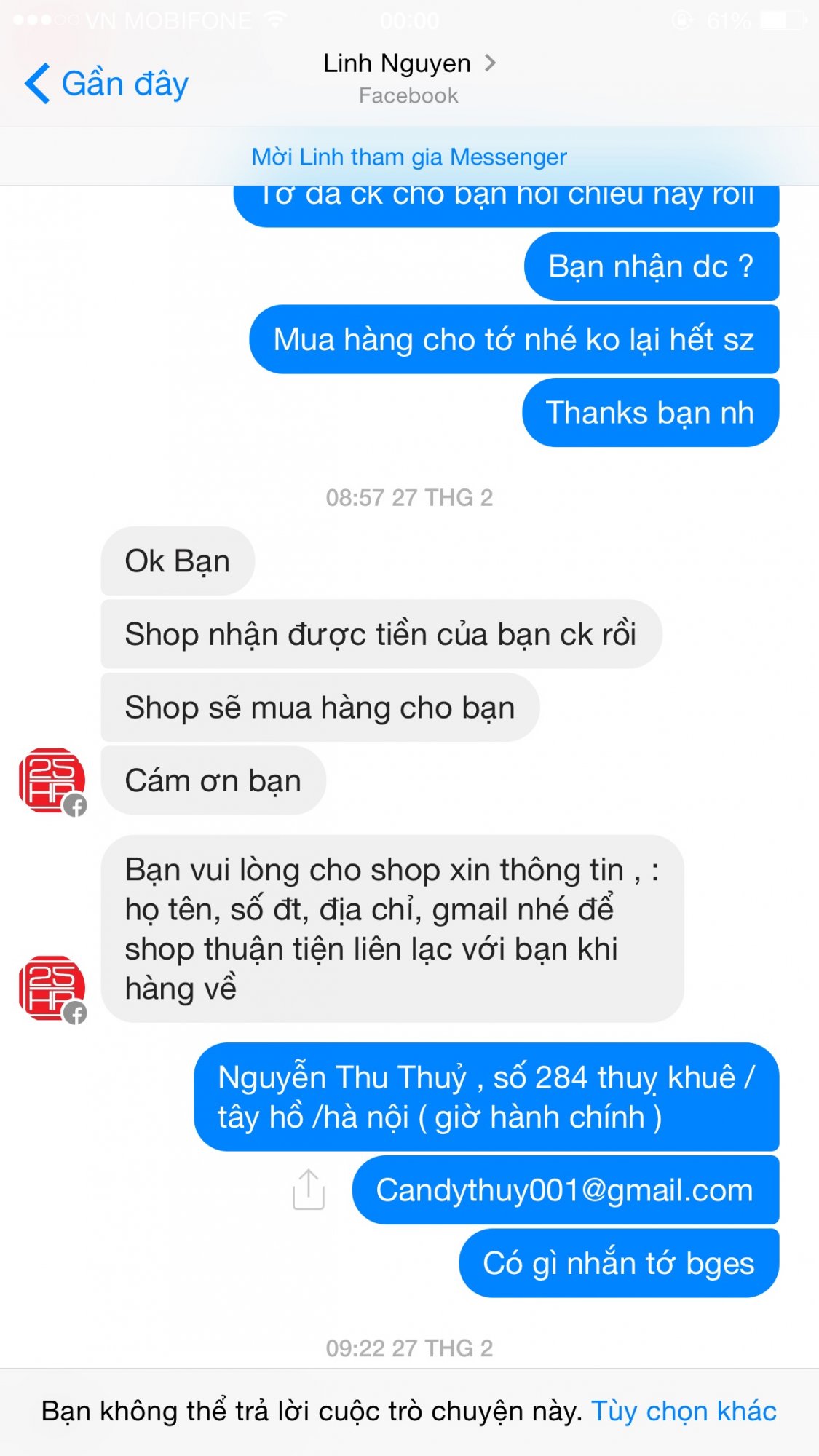The image size is (819, 1456).
Task: Open Linh Nguyen contact details
Action: pos(409,65)
